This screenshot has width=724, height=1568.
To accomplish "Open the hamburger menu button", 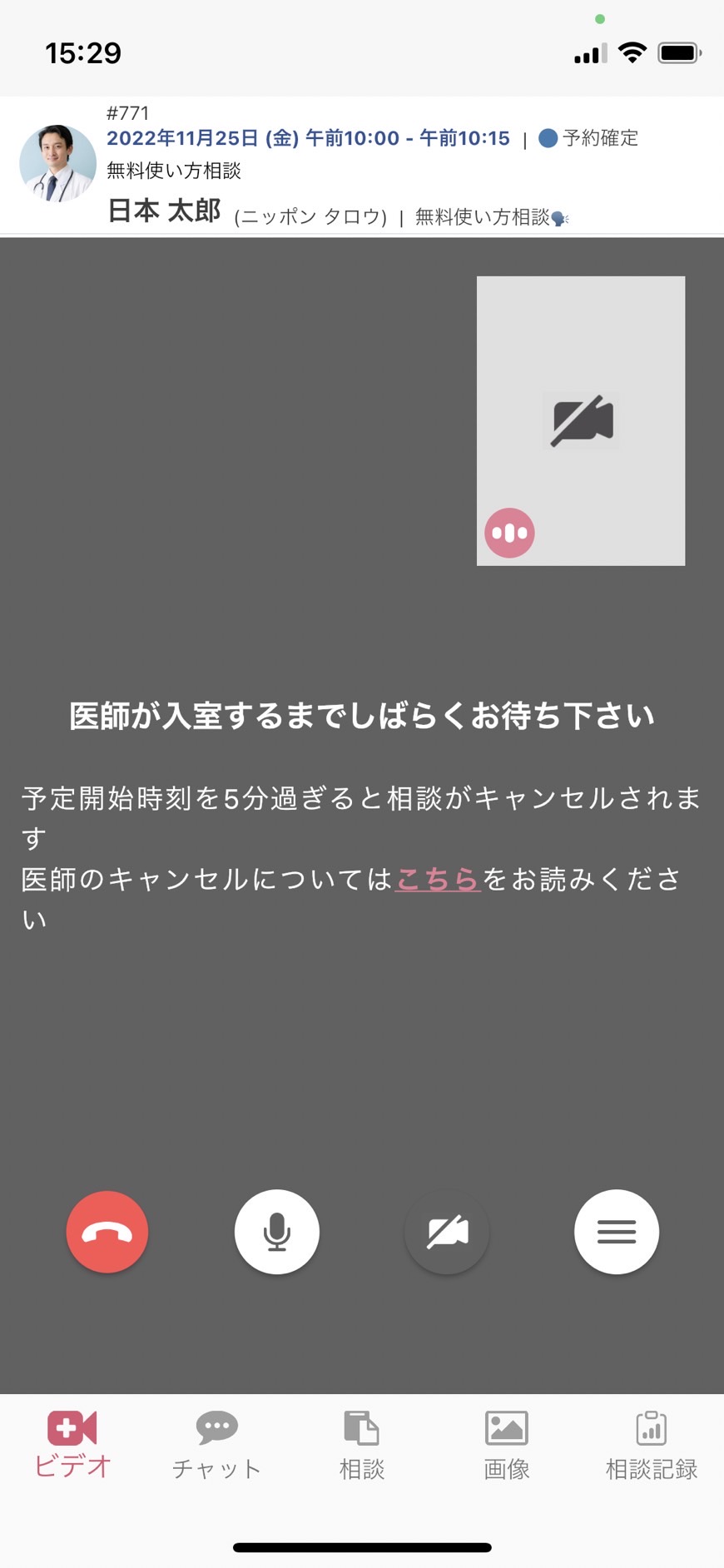I will 617,1232.
